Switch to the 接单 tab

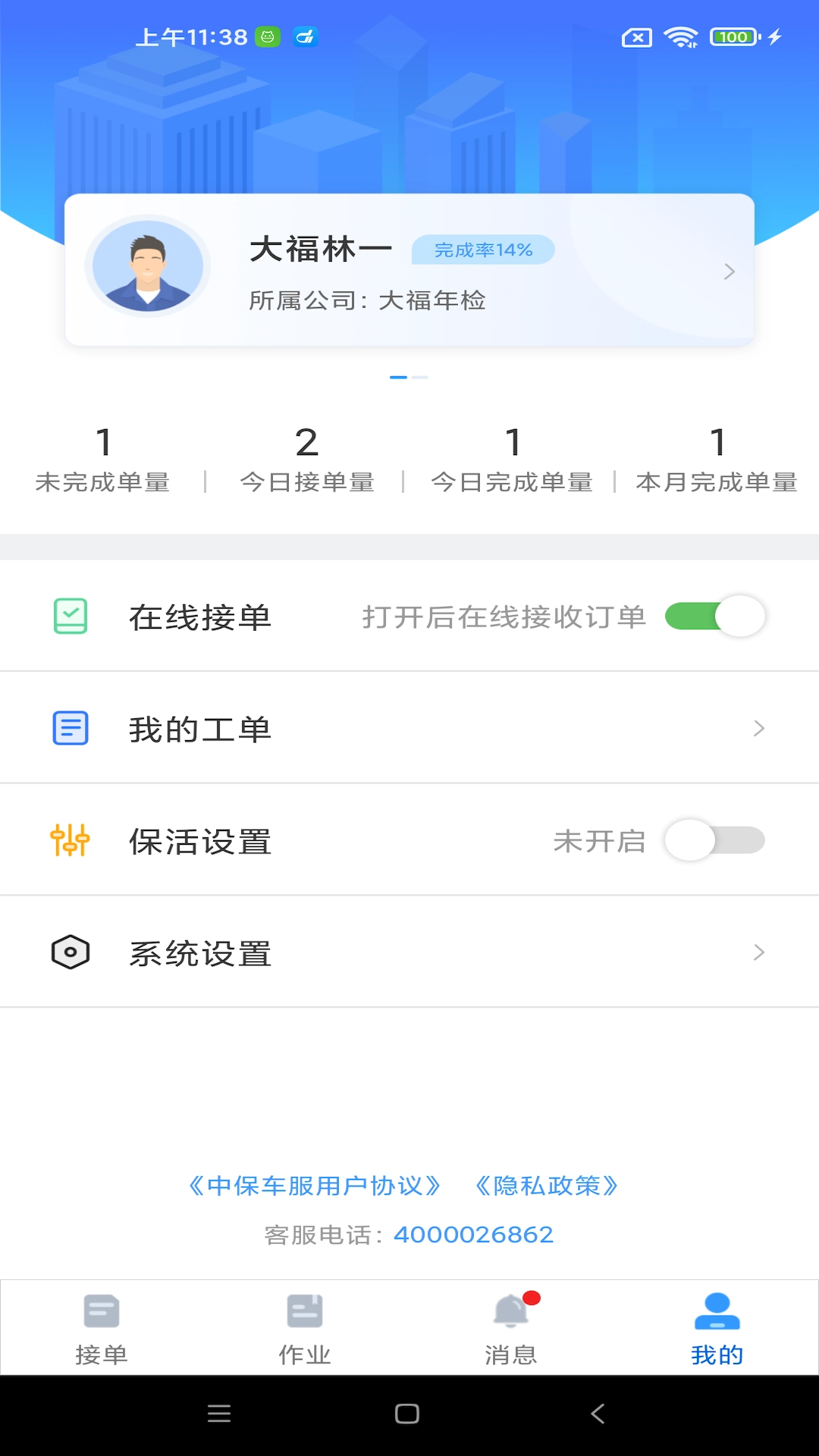pyautogui.click(x=101, y=1335)
